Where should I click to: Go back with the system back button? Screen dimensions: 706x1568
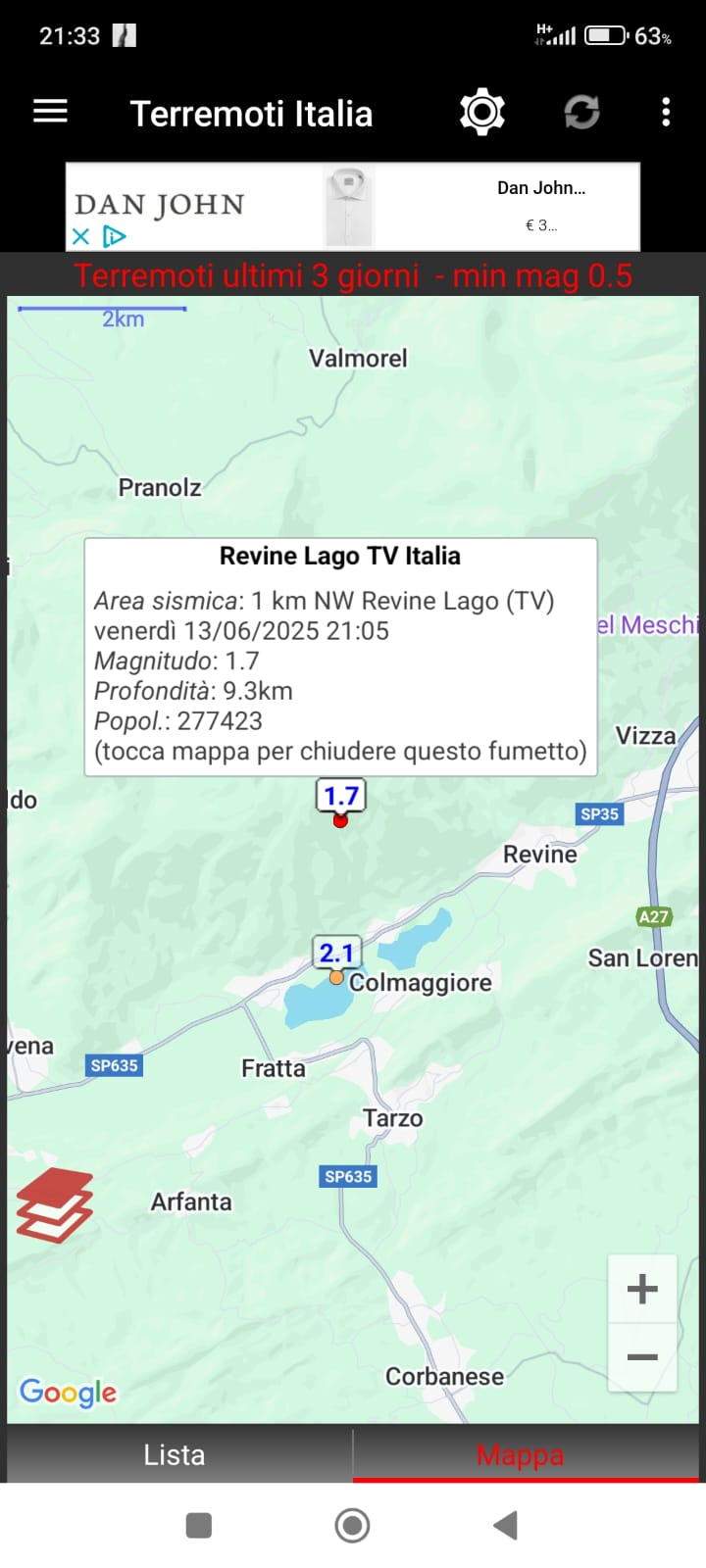pos(505,1525)
